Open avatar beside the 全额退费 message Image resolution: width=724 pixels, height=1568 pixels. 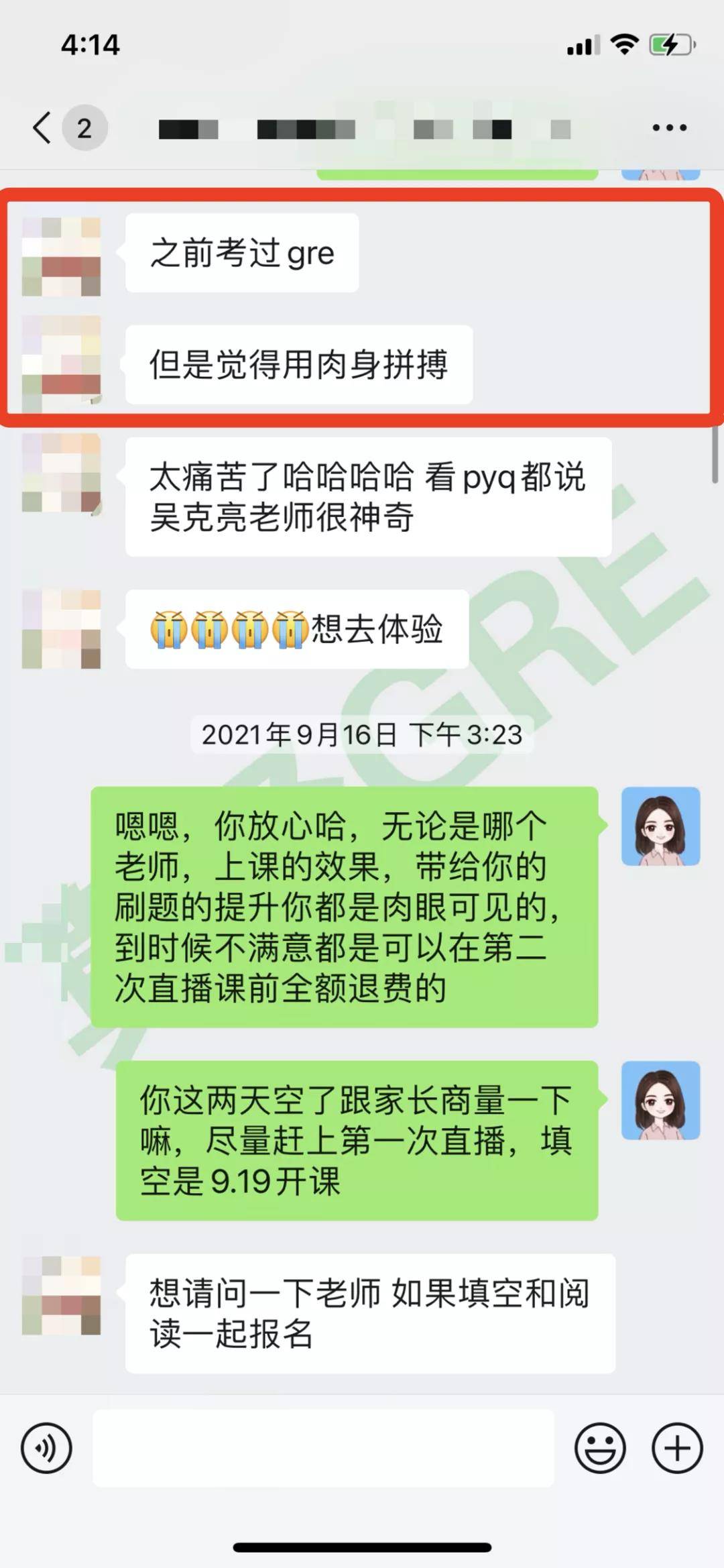click(660, 826)
